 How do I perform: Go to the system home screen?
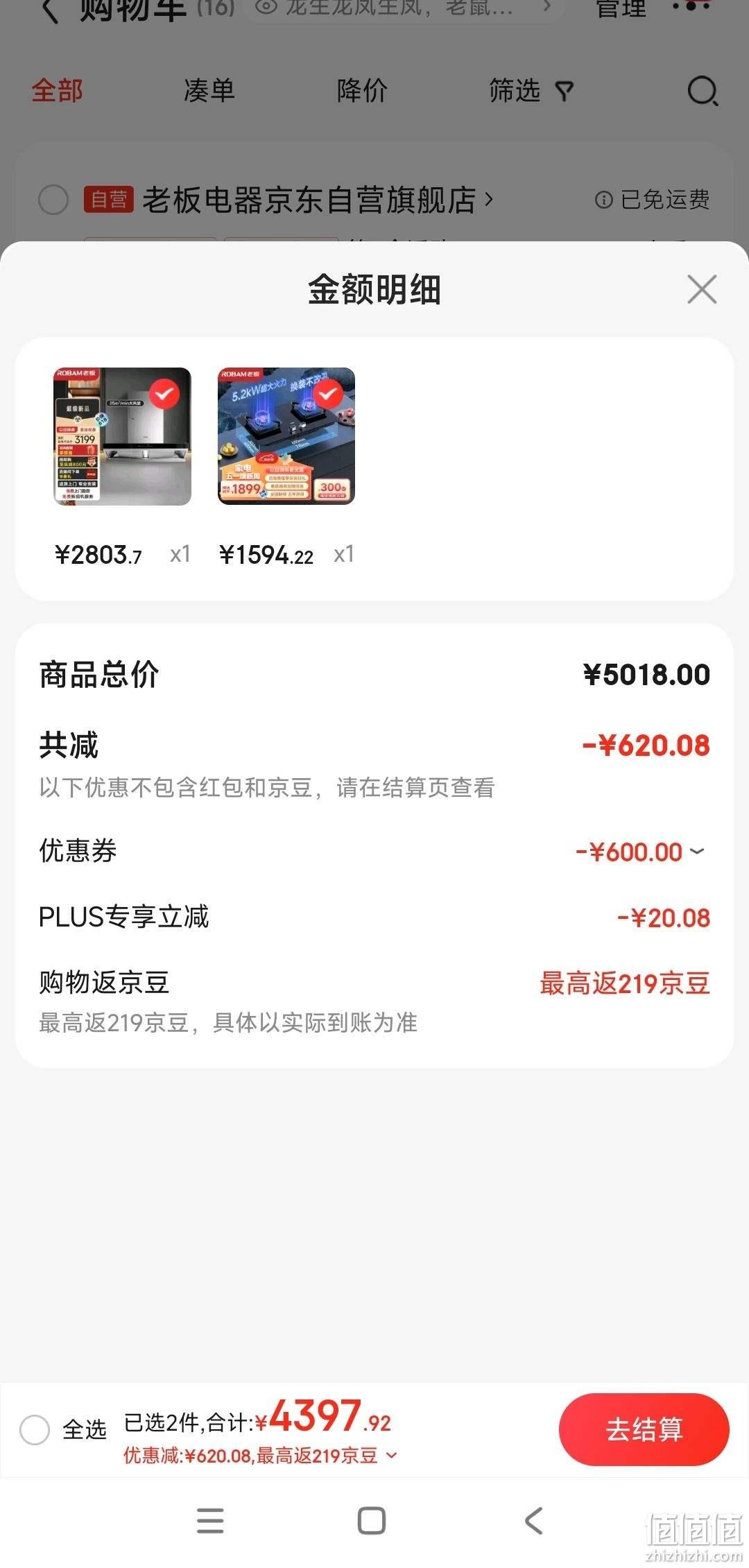click(372, 1521)
